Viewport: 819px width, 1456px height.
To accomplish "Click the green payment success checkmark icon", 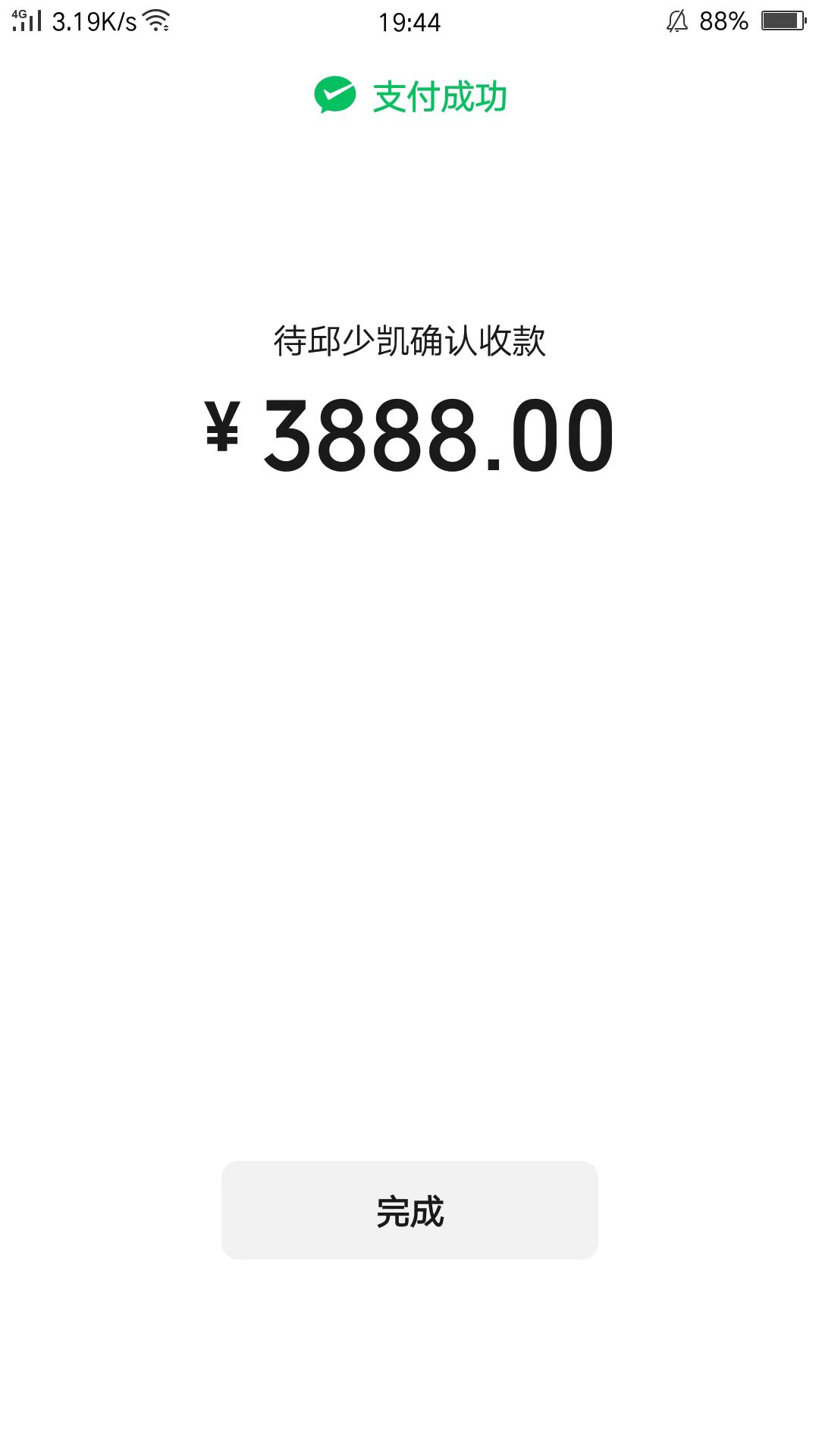I will pos(334,96).
